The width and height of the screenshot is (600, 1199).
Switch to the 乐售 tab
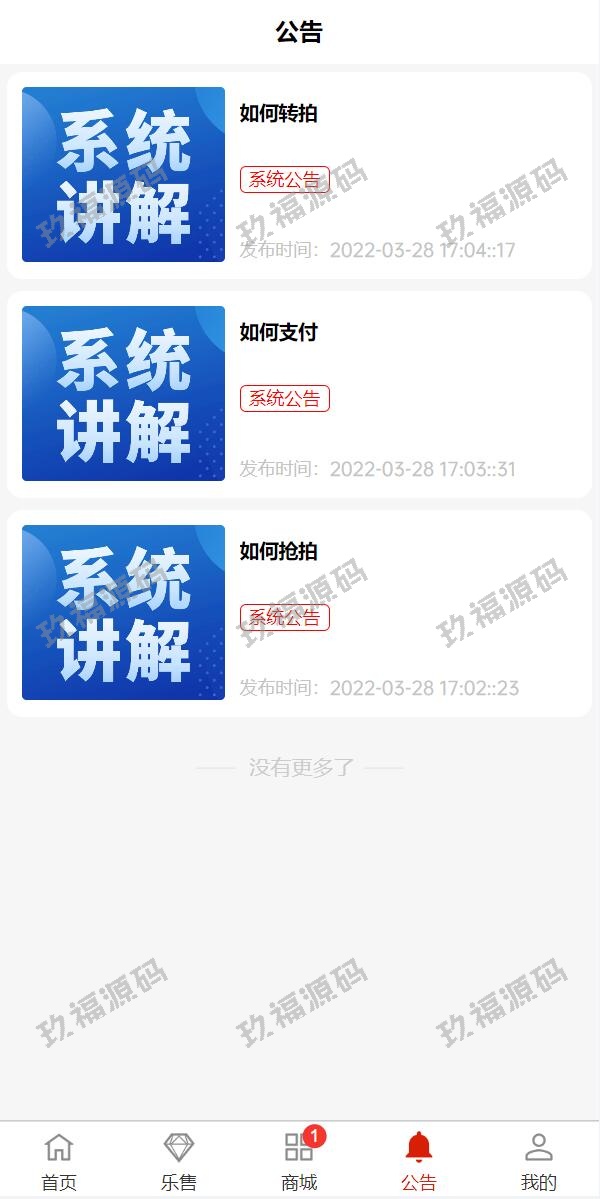pyautogui.click(x=179, y=1161)
